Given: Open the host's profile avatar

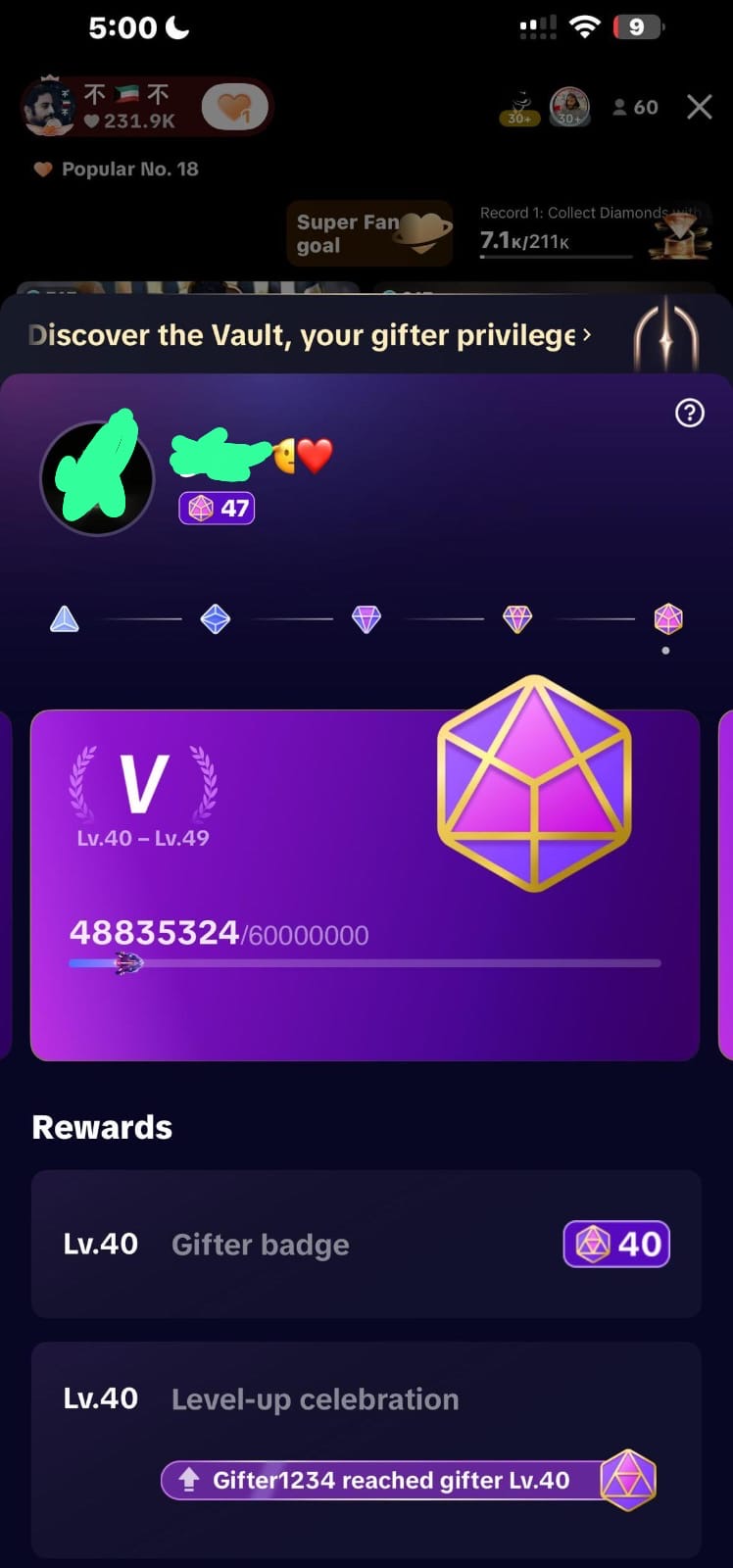Looking at the screenshot, I should 49,108.
